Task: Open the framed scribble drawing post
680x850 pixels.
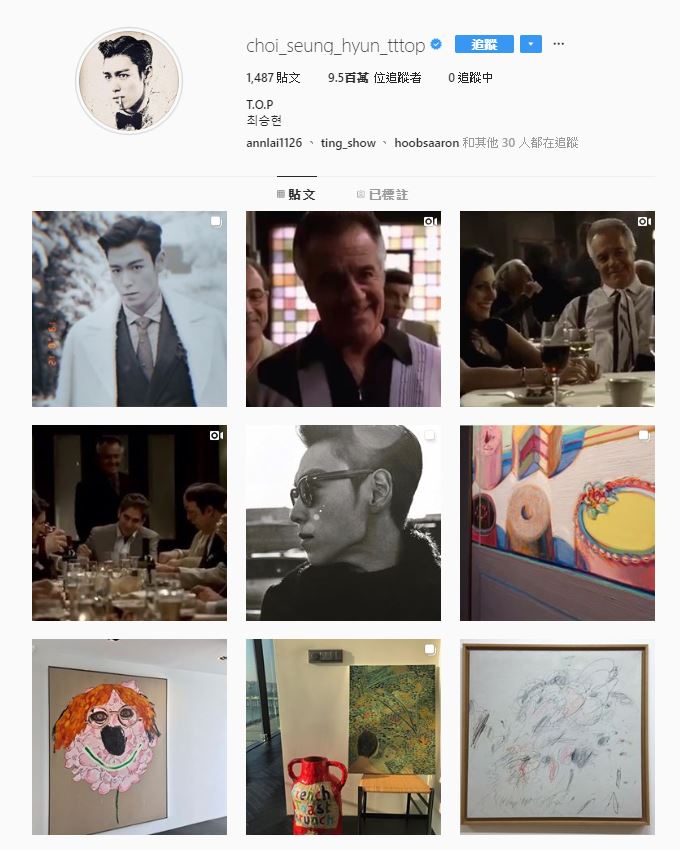Action: [557, 736]
